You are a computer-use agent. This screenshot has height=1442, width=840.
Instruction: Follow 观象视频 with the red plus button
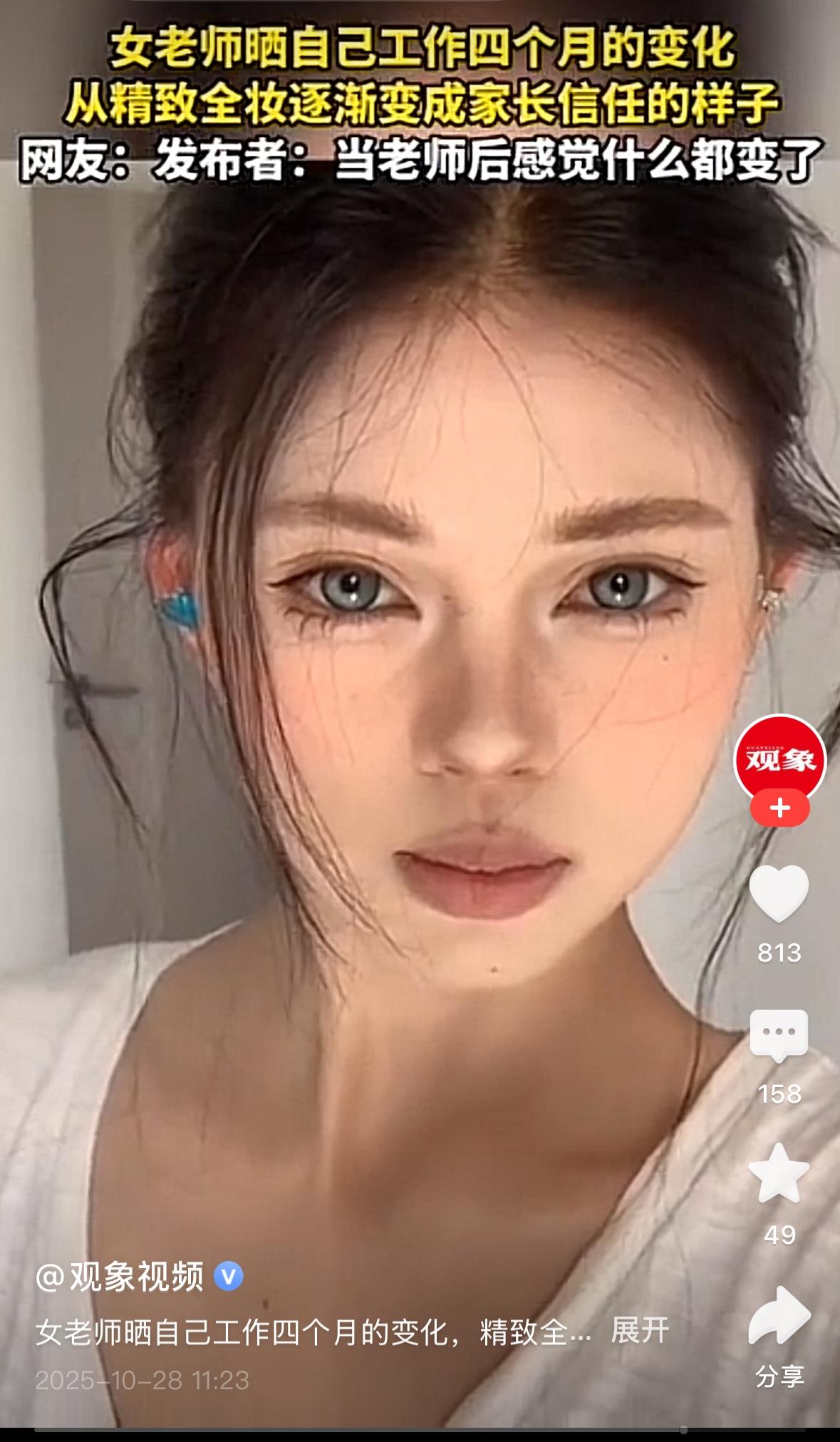click(x=779, y=808)
